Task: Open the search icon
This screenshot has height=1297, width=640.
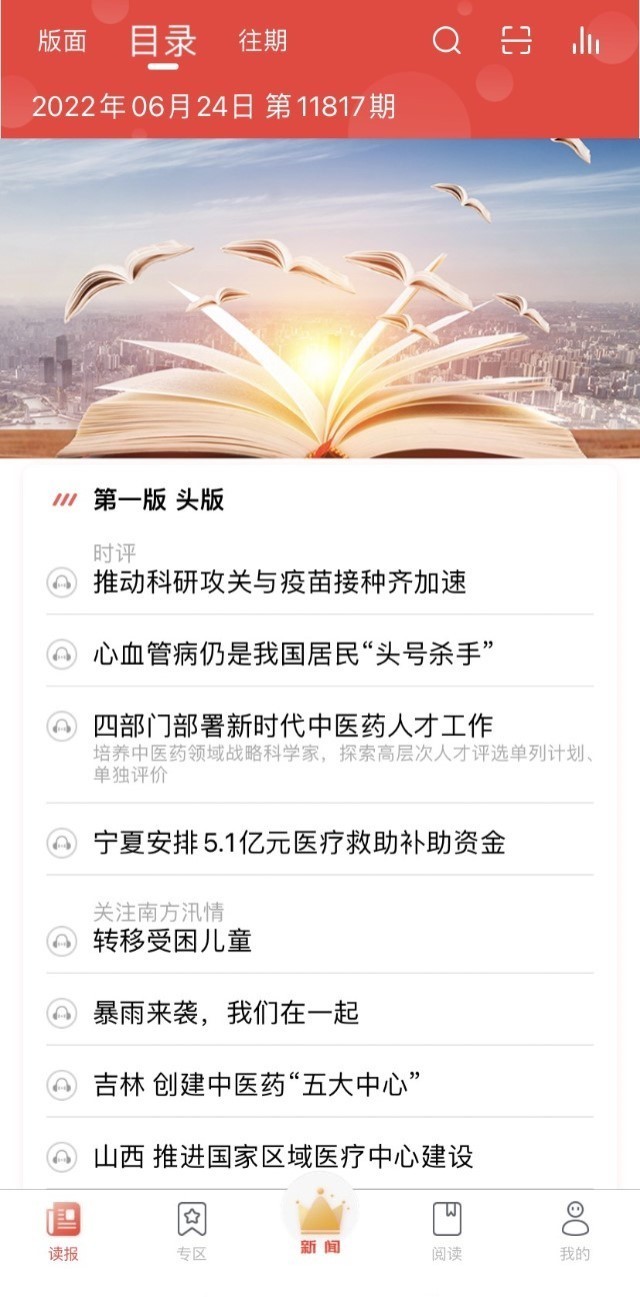Action: [446, 41]
